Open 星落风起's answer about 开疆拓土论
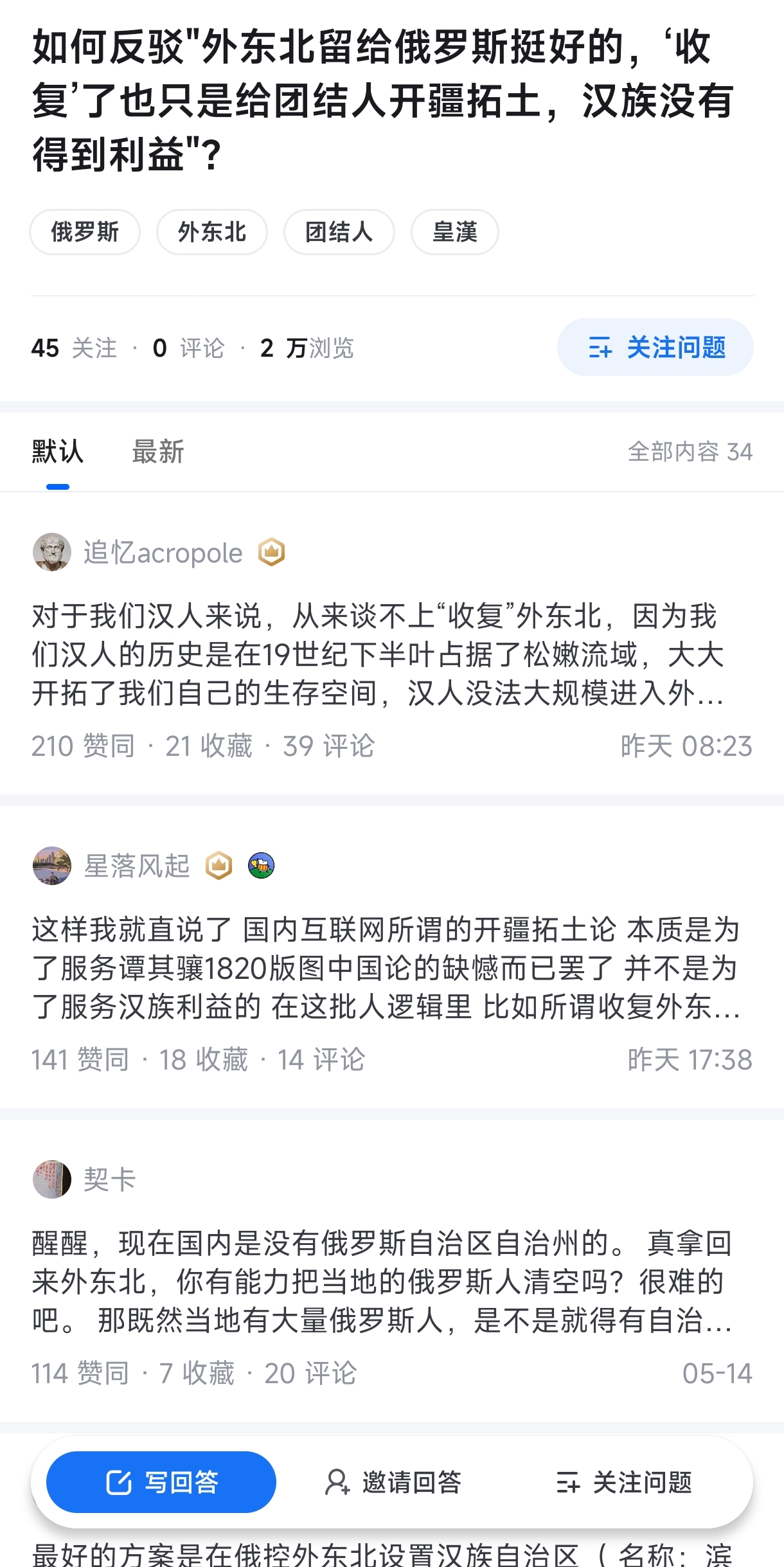The height and width of the screenshot is (1567, 784). click(392, 968)
